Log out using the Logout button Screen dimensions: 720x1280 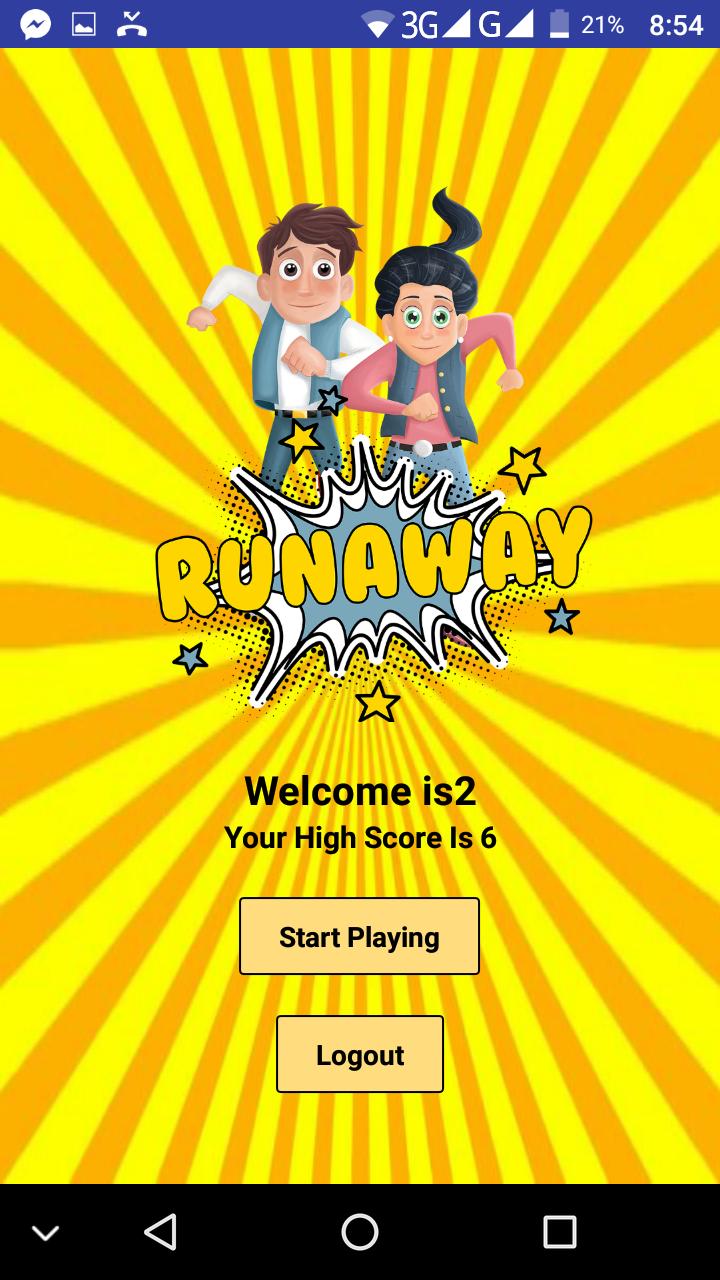tap(359, 1054)
